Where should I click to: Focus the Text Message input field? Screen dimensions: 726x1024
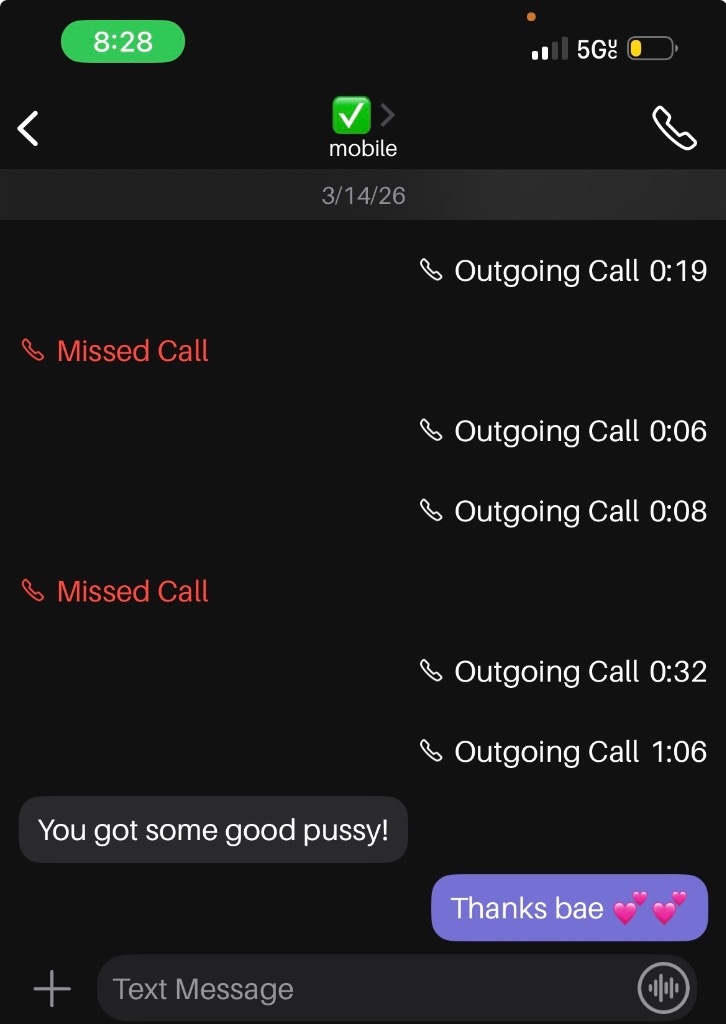coord(360,989)
